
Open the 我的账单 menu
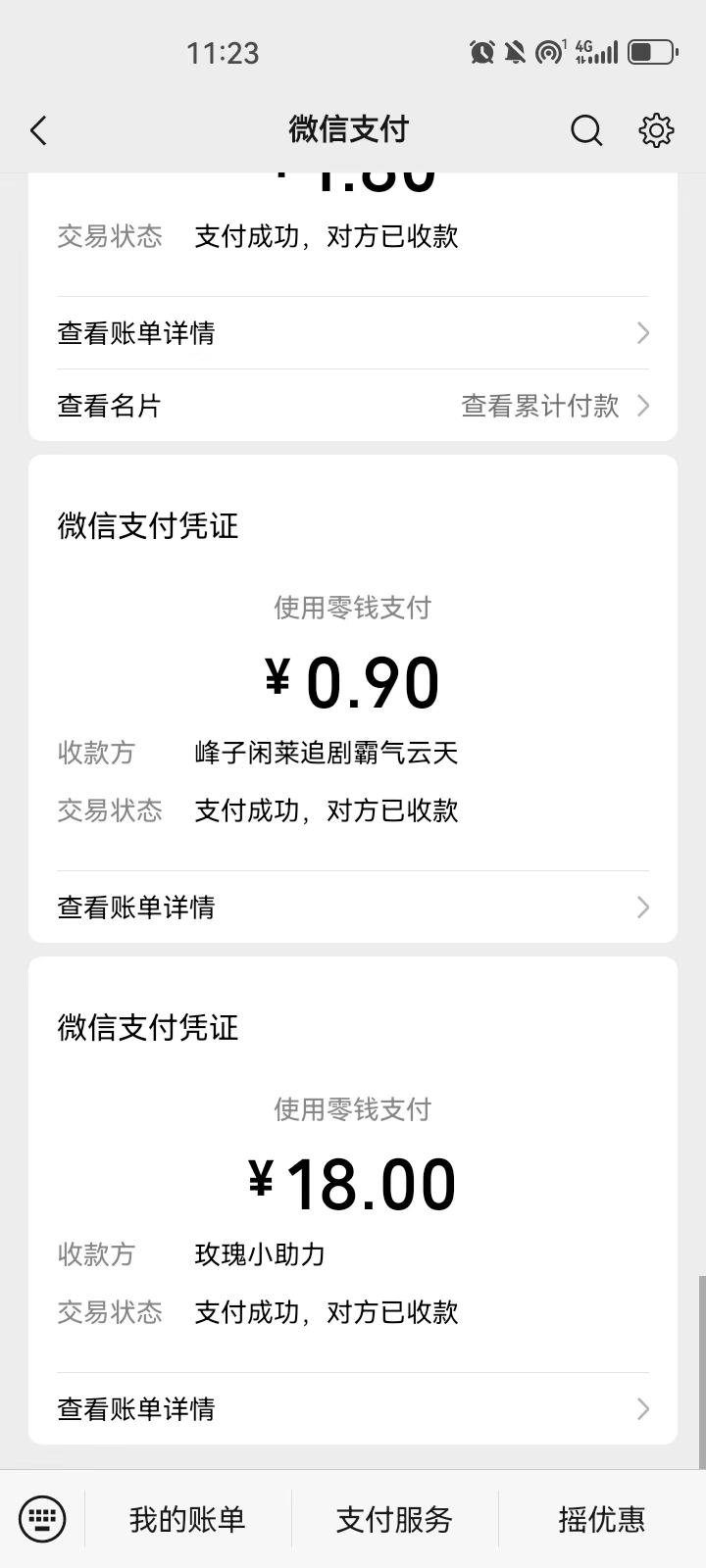click(187, 1519)
